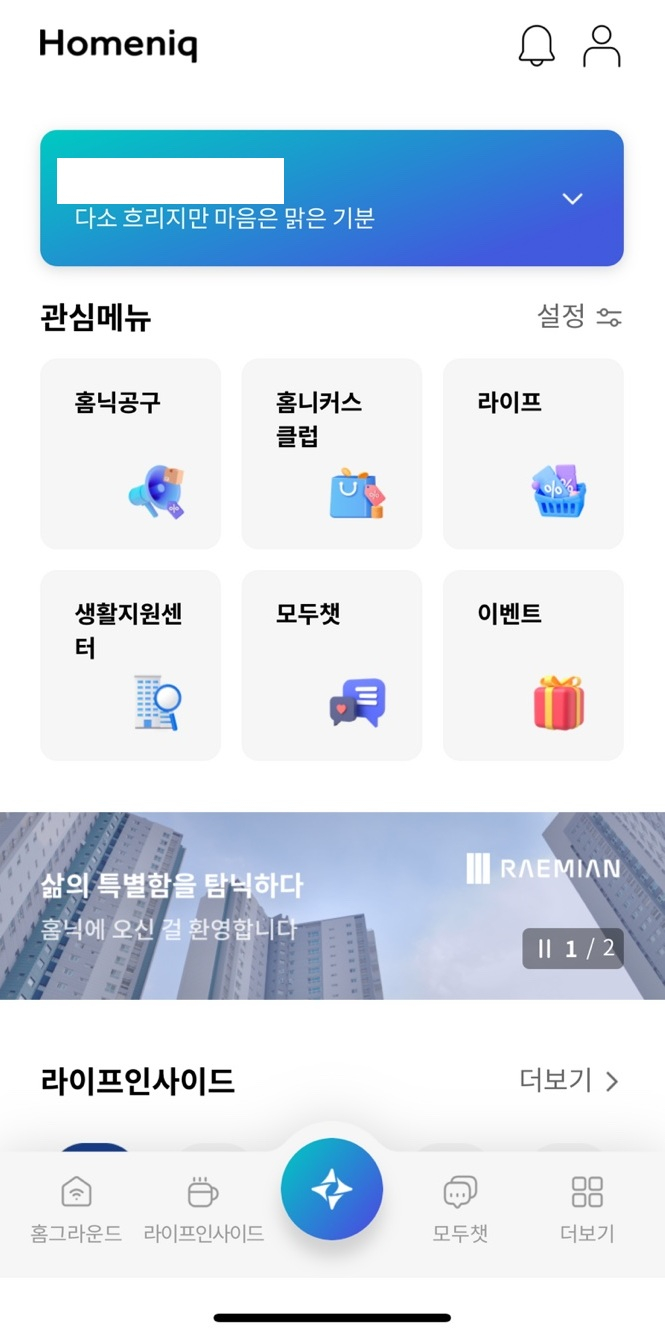Image resolution: width=665 pixels, height=1336 pixels.
Task: Open the user profile icon
Action: 601,46
